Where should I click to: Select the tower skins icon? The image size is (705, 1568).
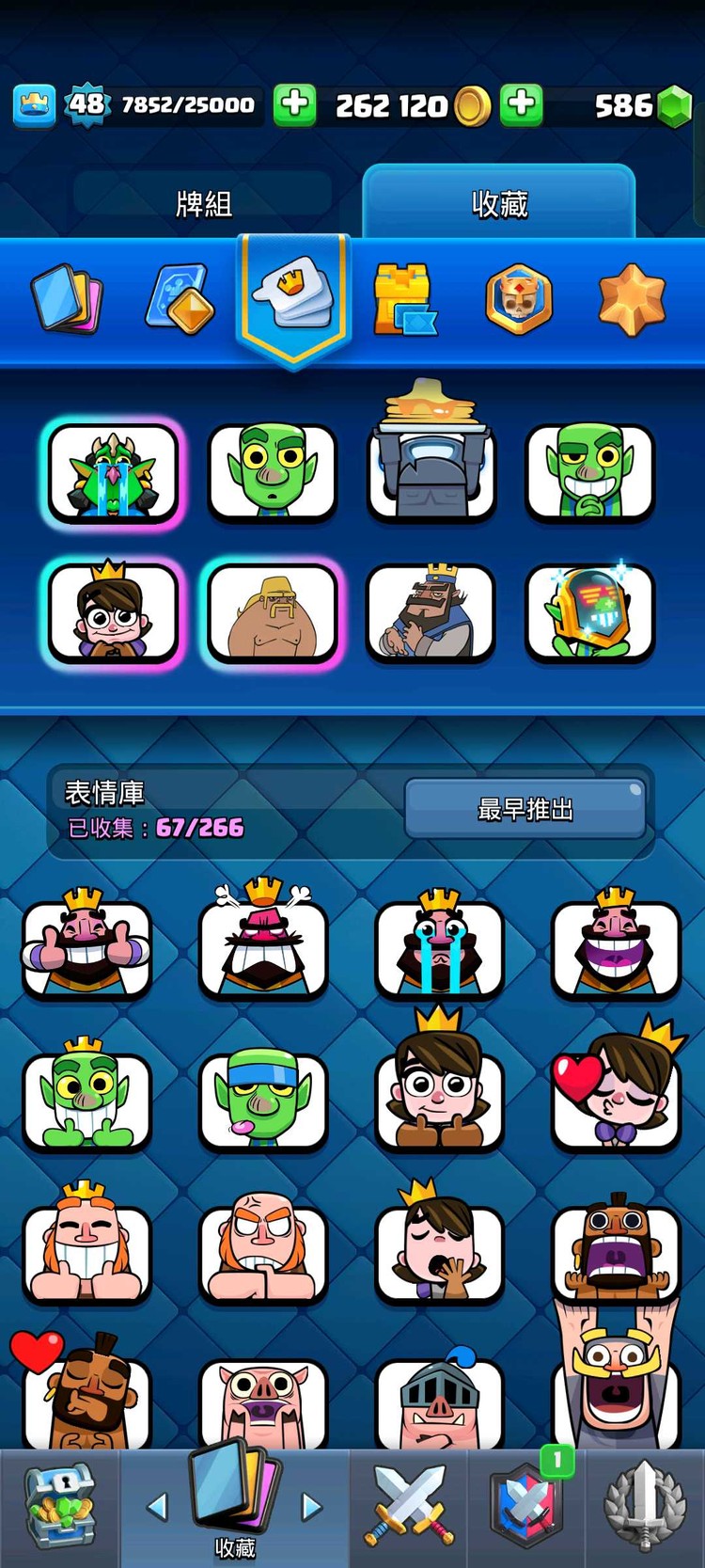click(407, 296)
